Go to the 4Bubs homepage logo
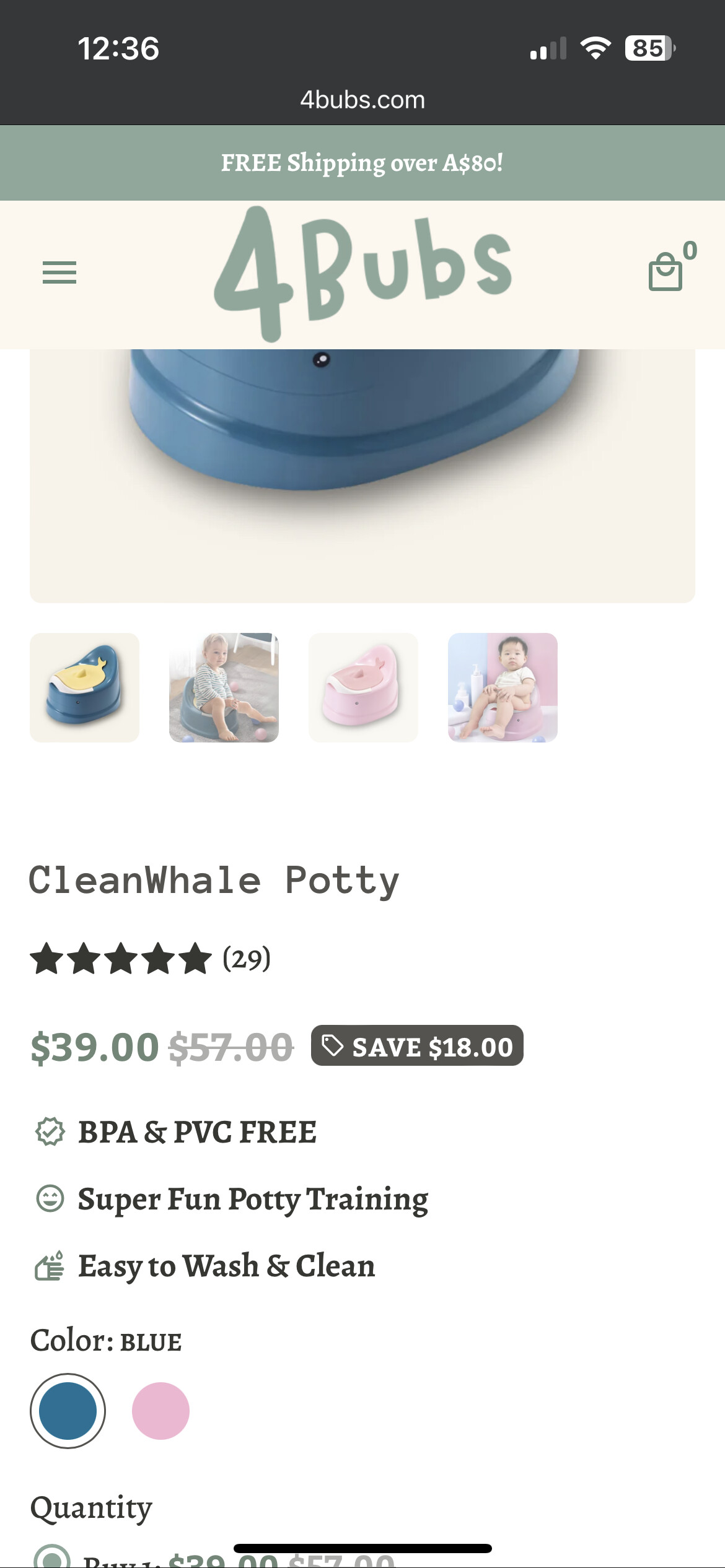This screenshot has width=725, height=1568. coord(362,272)
